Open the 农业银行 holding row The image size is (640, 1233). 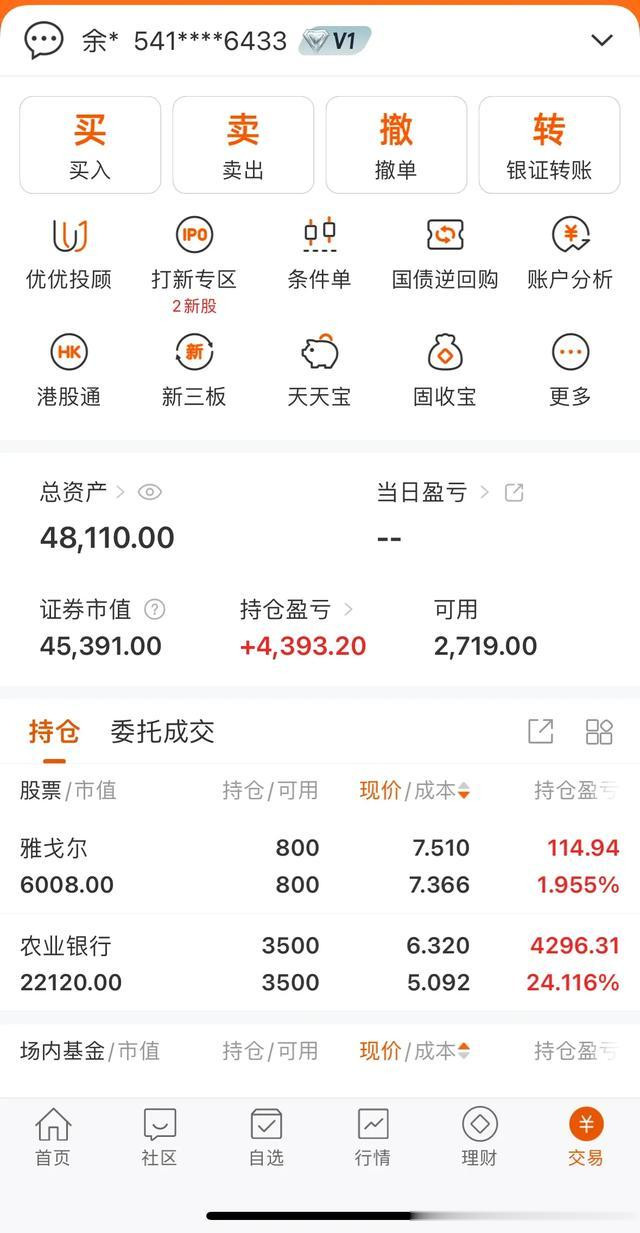click(x=320, y=964)
